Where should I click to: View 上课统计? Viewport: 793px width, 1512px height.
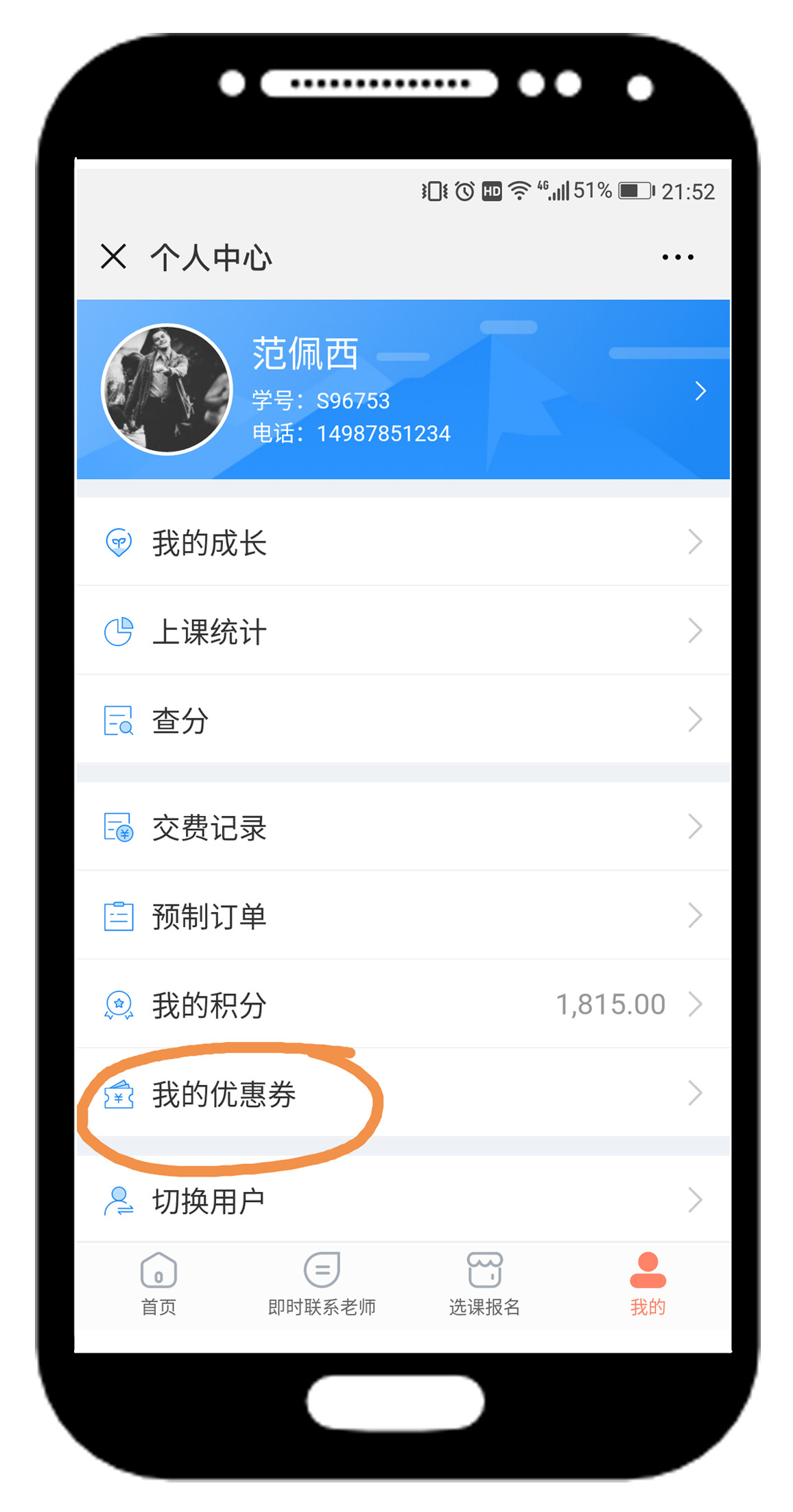[x=403, y=631]
